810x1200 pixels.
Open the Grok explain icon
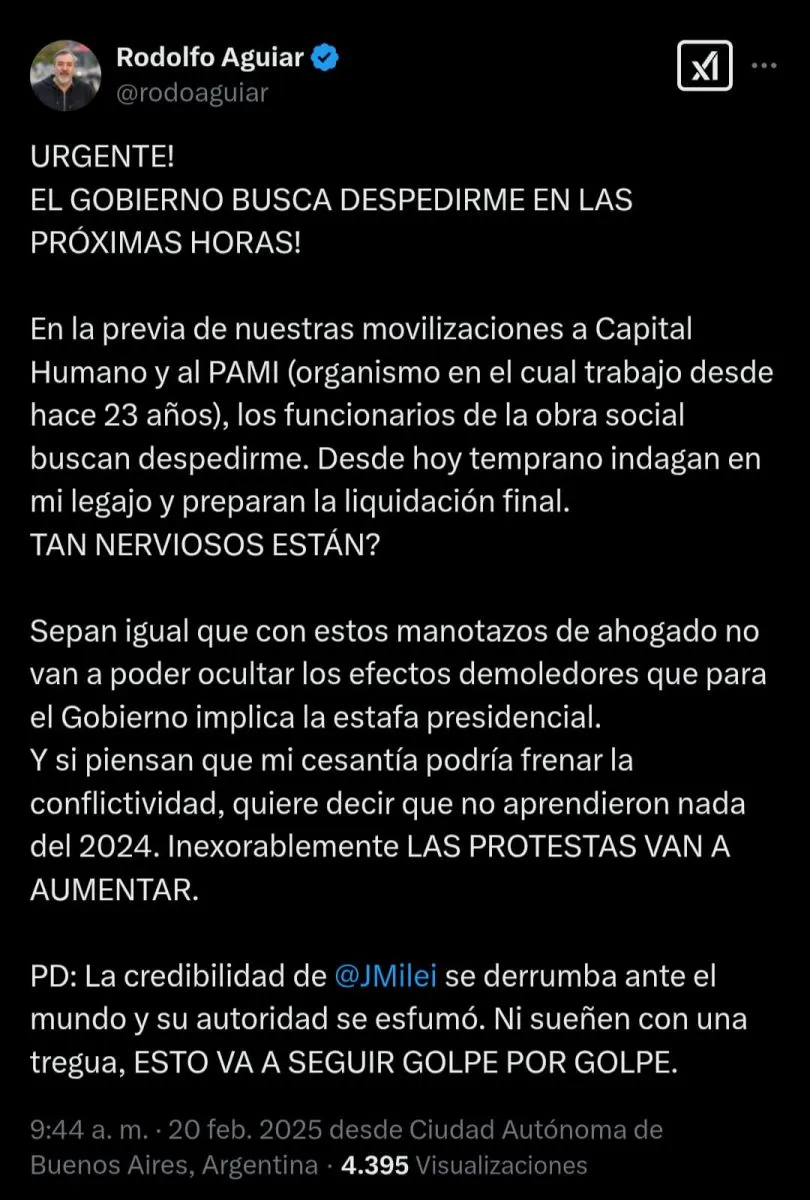pyautogui.click(x=704, y=66)
